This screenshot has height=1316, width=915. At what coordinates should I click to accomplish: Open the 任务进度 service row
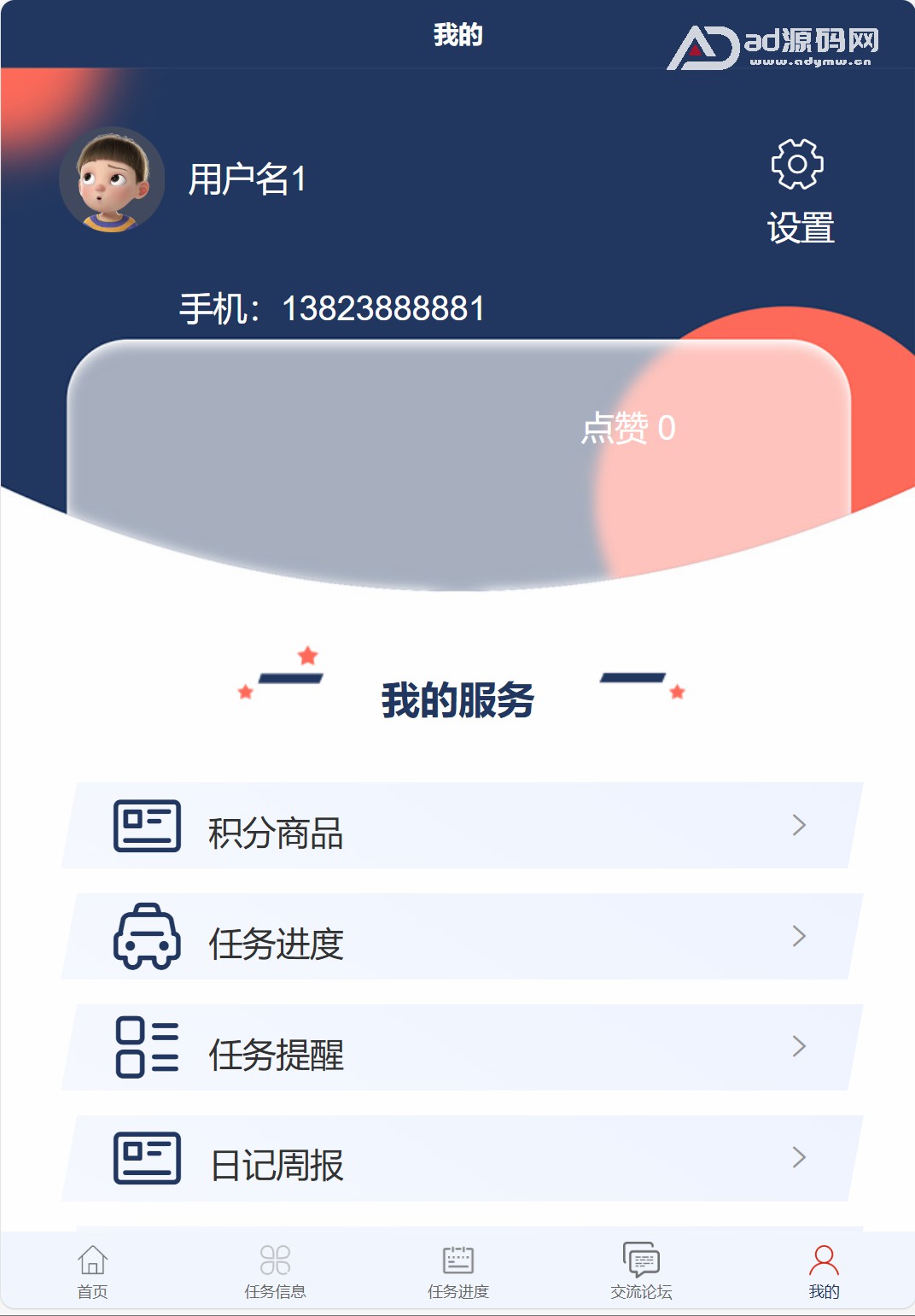point(461,937)
